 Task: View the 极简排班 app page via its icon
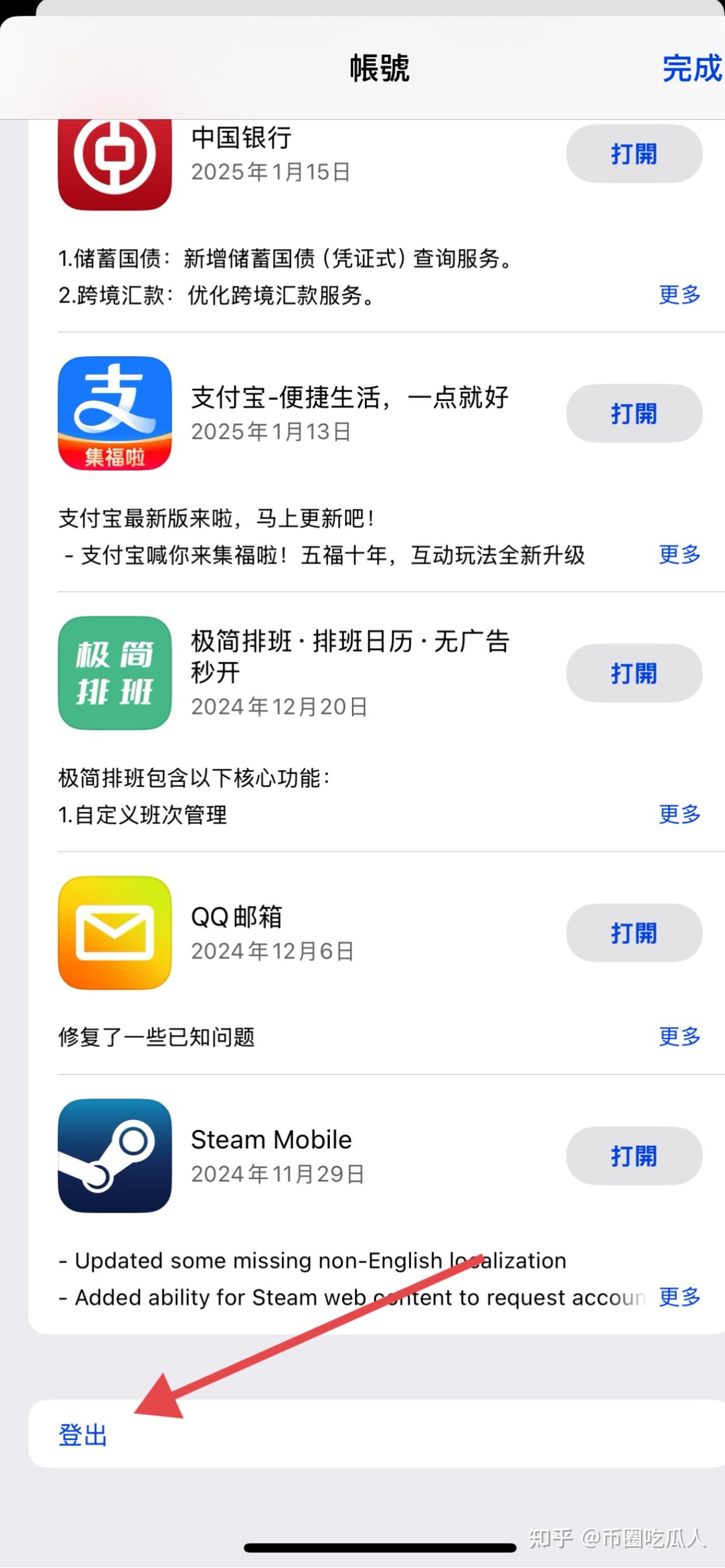tap(115, 674)
